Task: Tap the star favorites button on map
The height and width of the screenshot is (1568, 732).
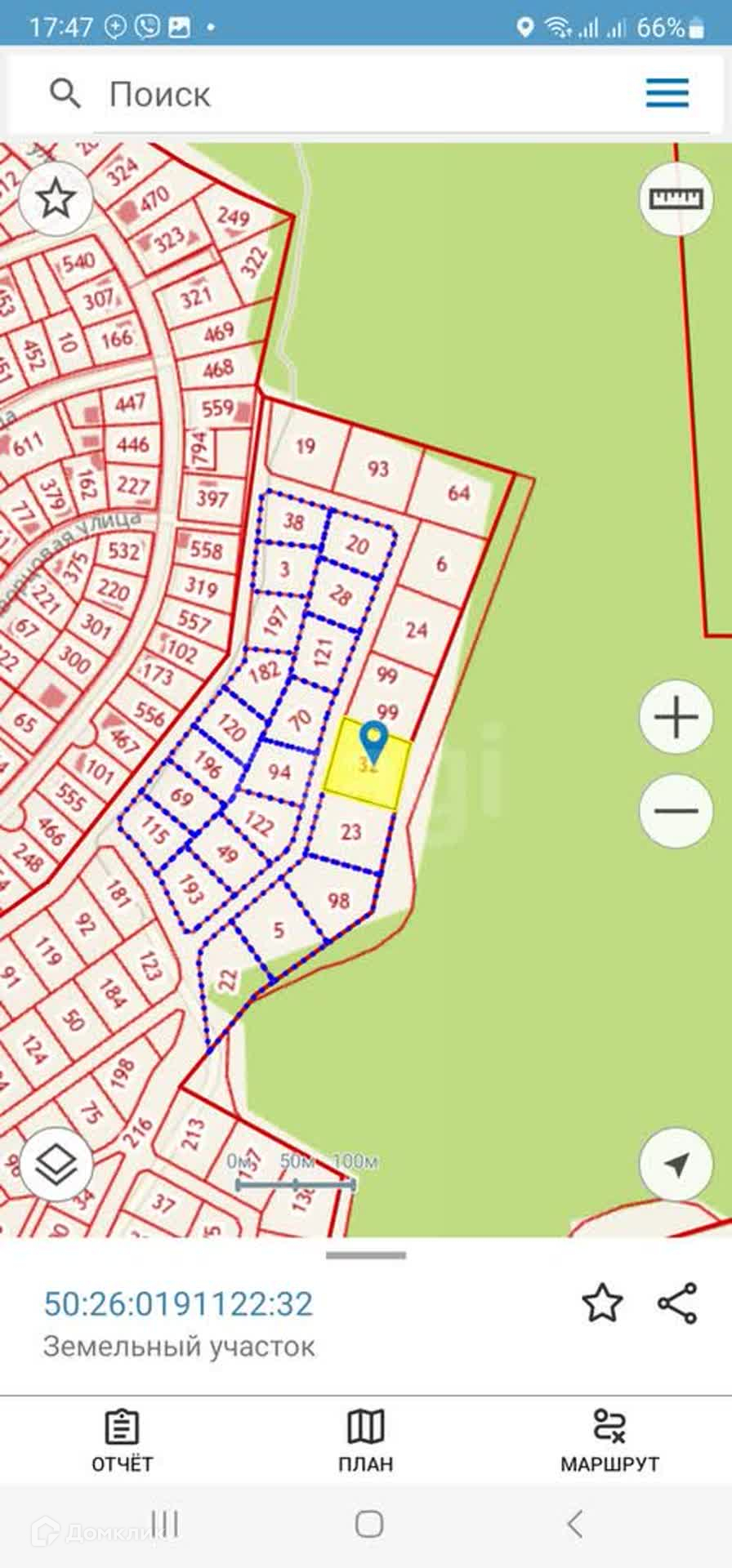Action: tap(55, 199)
